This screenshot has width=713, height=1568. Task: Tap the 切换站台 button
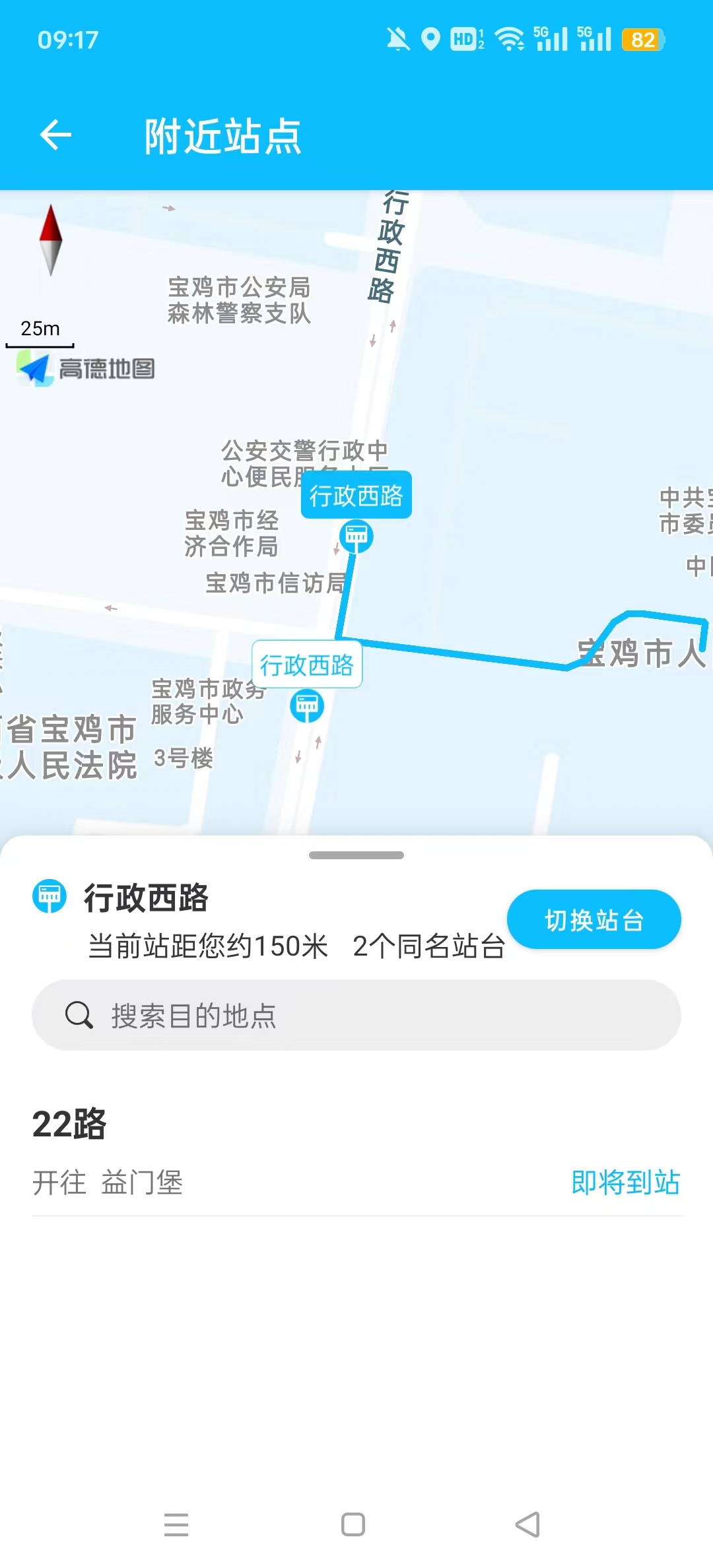click(594, 919)
